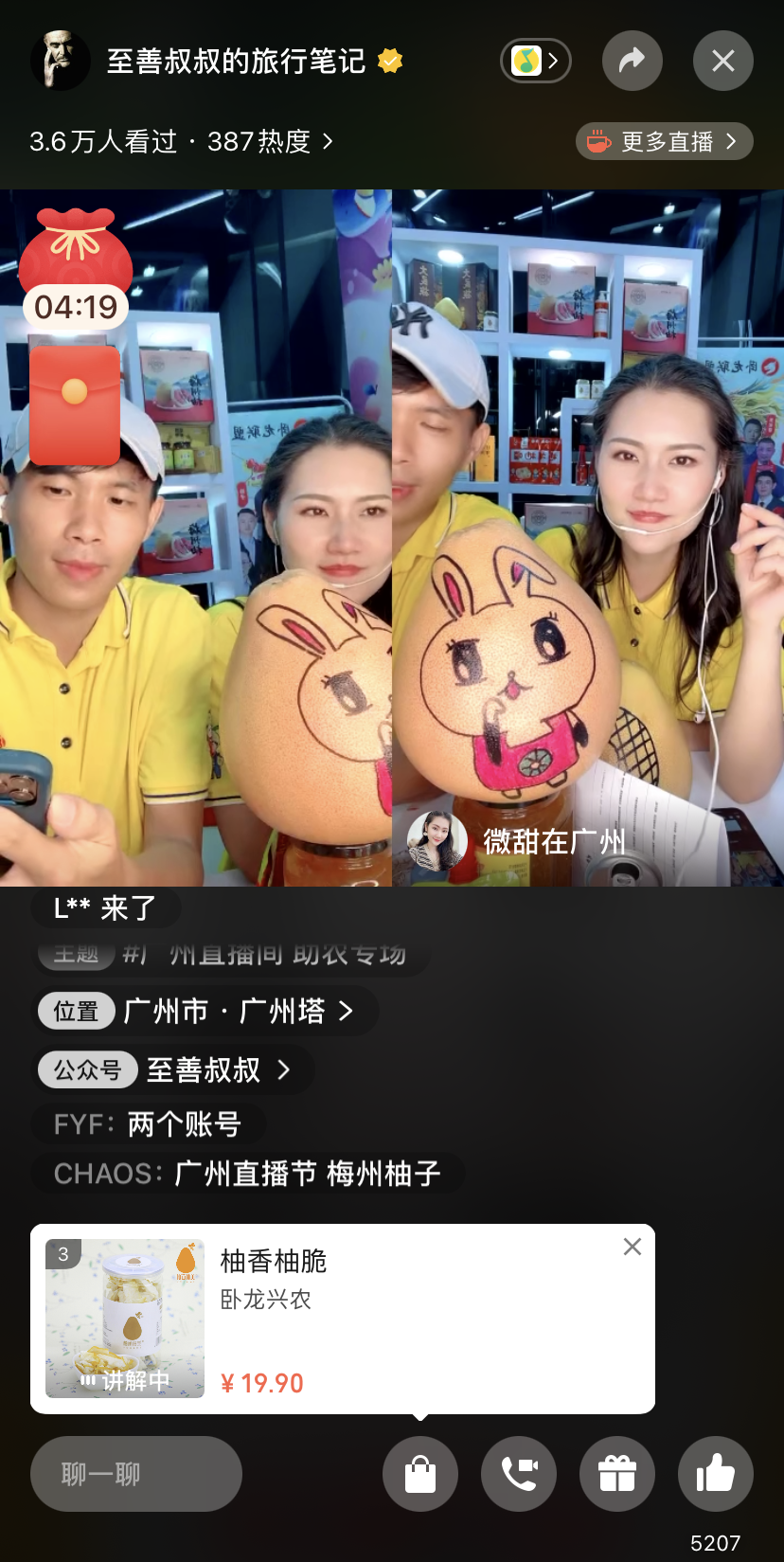
Task: Request a video call link-up
Action: [x=519, y=1474]
